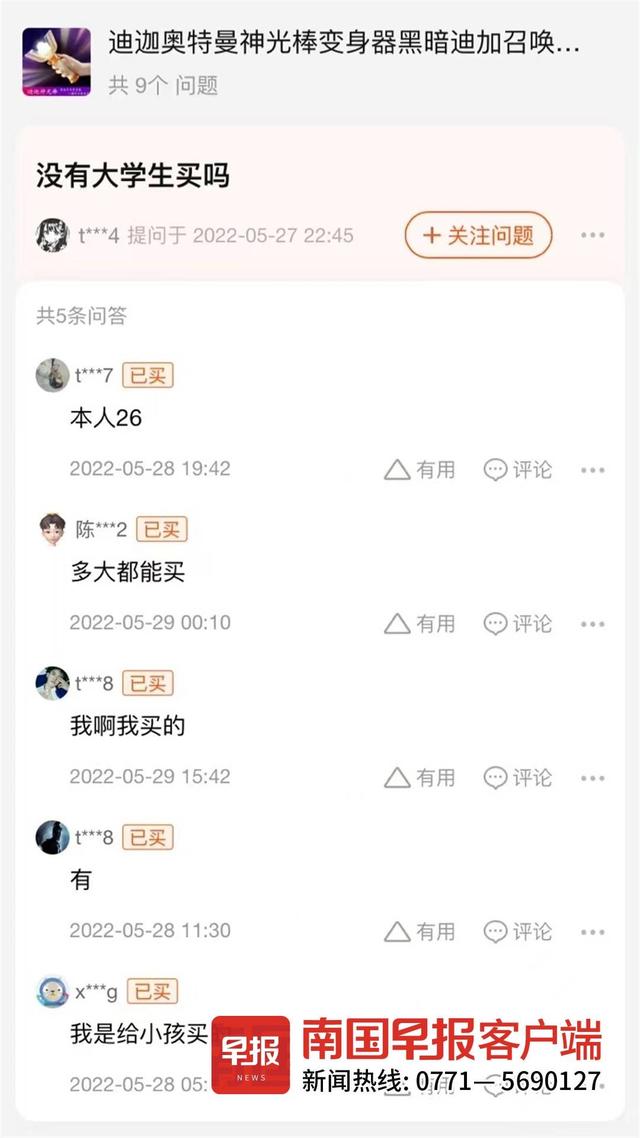Open the 迪迦奥特曼神光棒 product thumbnail

pyautogui.click(x=55, y=60)
